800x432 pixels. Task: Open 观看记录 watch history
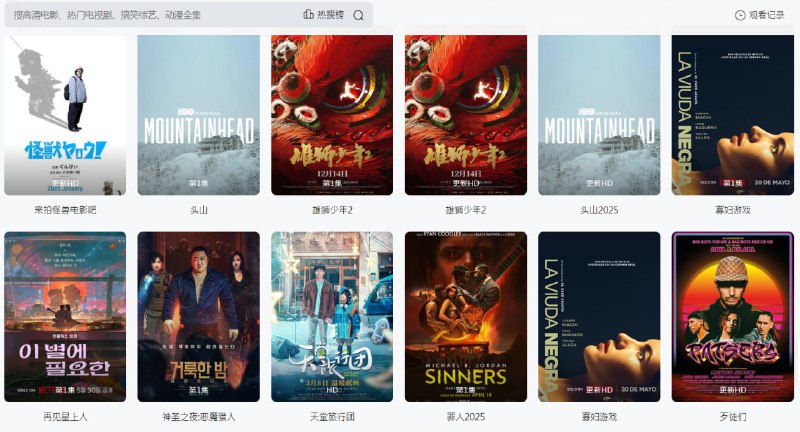(760, 15)
